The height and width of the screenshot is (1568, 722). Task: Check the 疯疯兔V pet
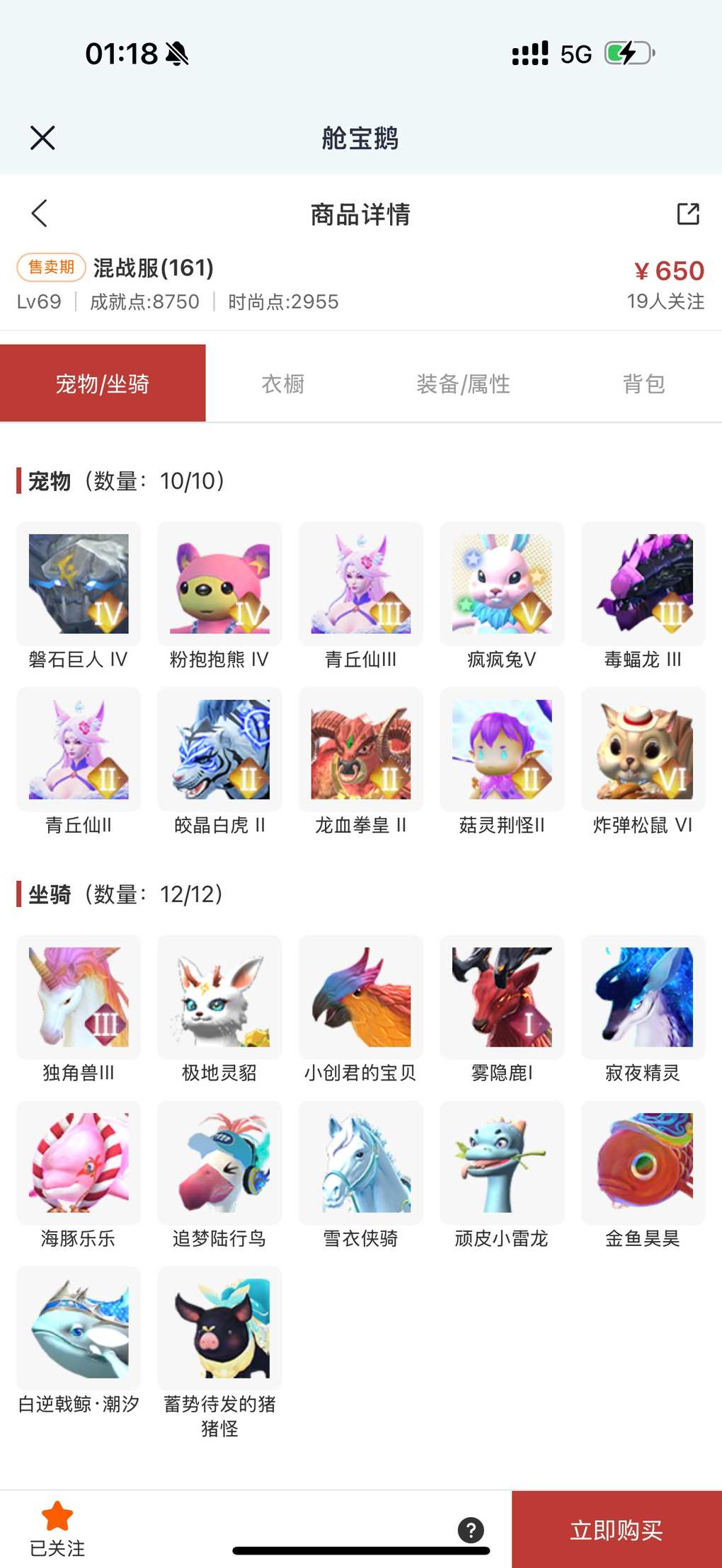502,584
